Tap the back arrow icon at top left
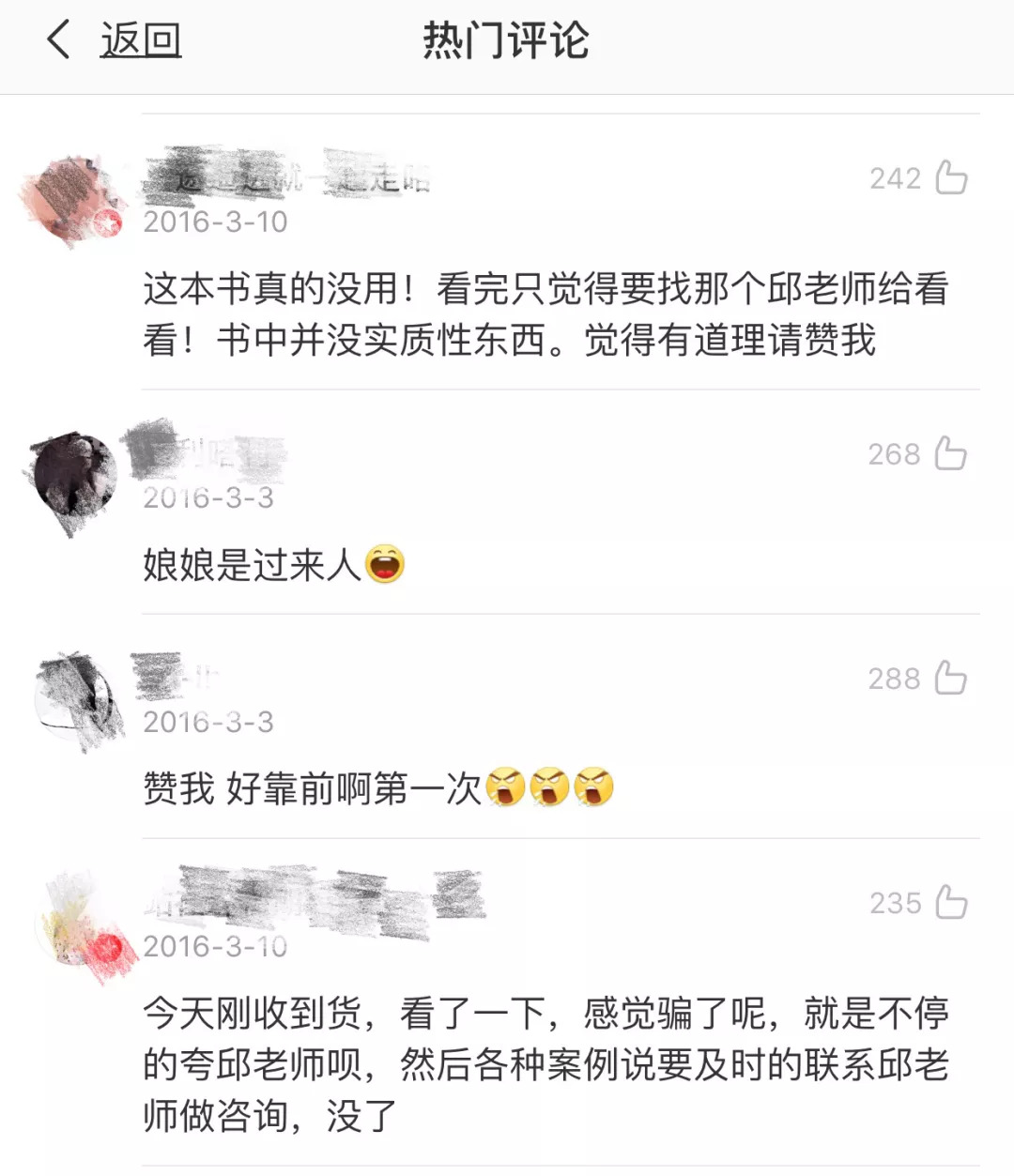 point(60,41)
